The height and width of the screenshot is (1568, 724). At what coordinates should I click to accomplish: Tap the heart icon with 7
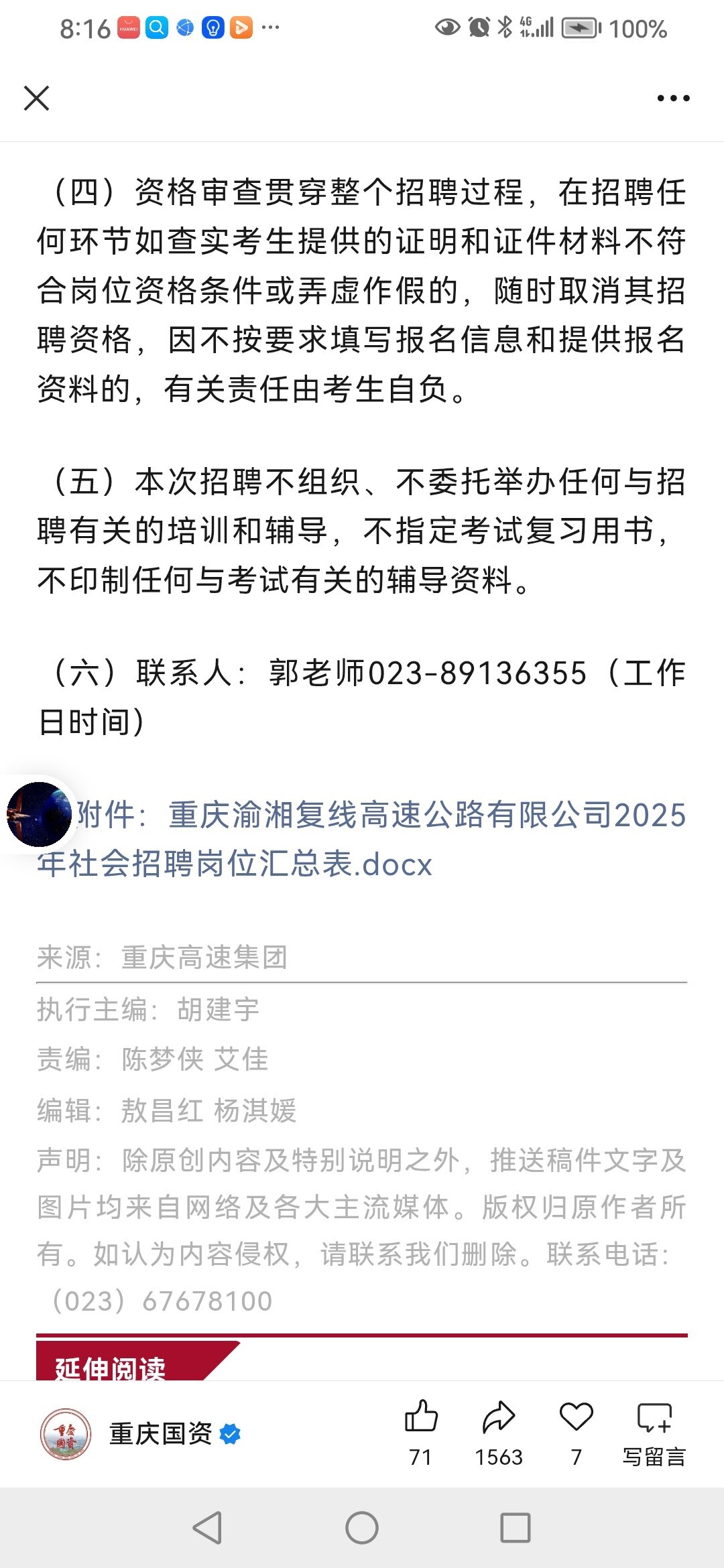coord(576,1430)
